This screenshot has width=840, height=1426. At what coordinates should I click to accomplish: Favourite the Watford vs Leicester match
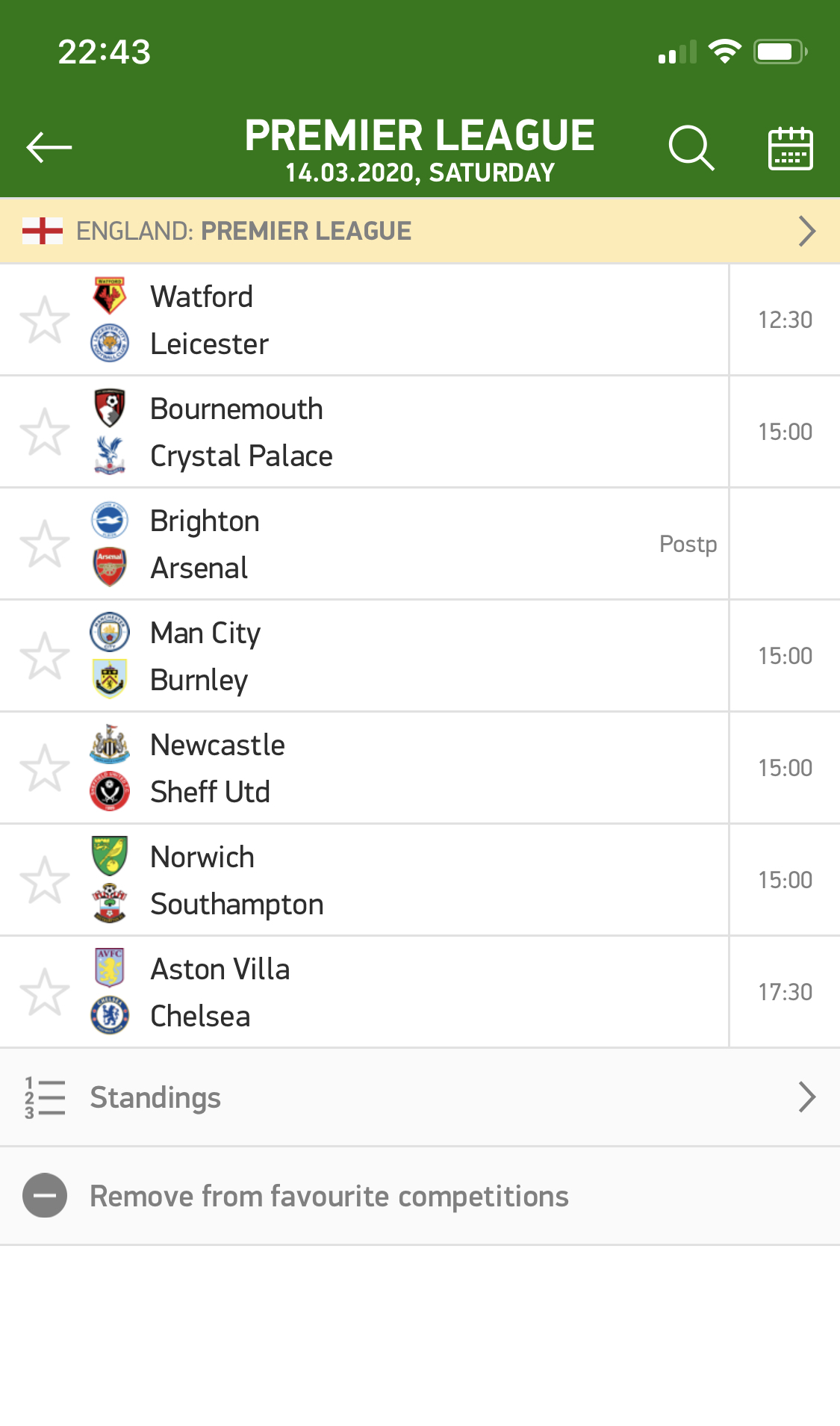pyautogui.click(x=45, y=320)
